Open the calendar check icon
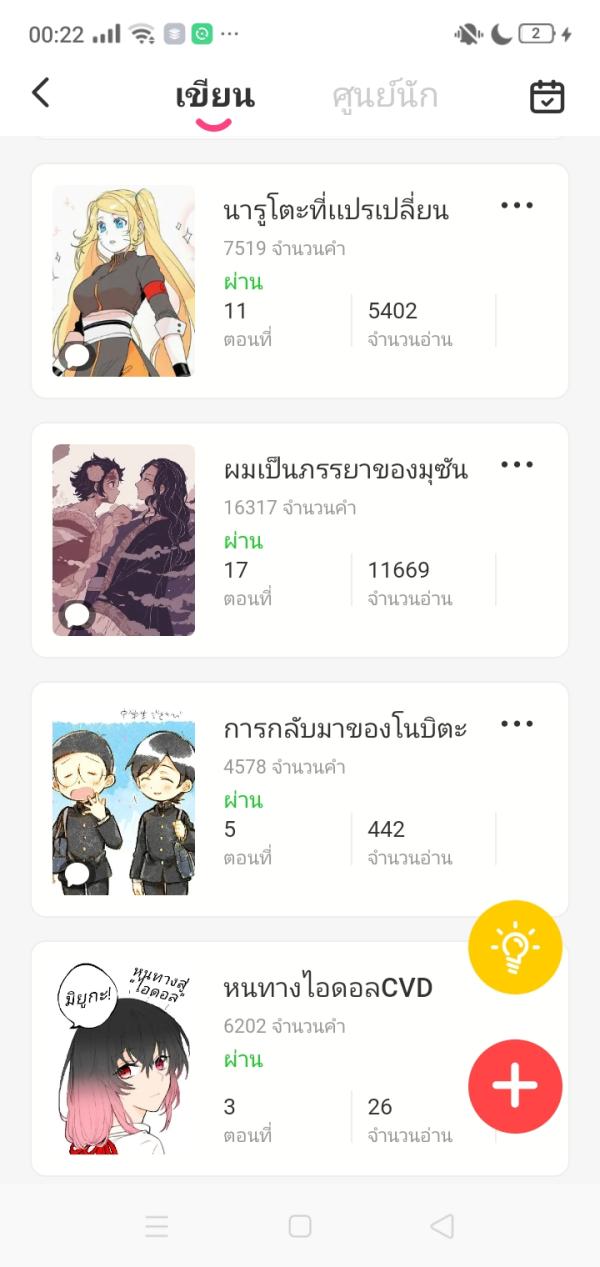 click(x=547, y=96)
